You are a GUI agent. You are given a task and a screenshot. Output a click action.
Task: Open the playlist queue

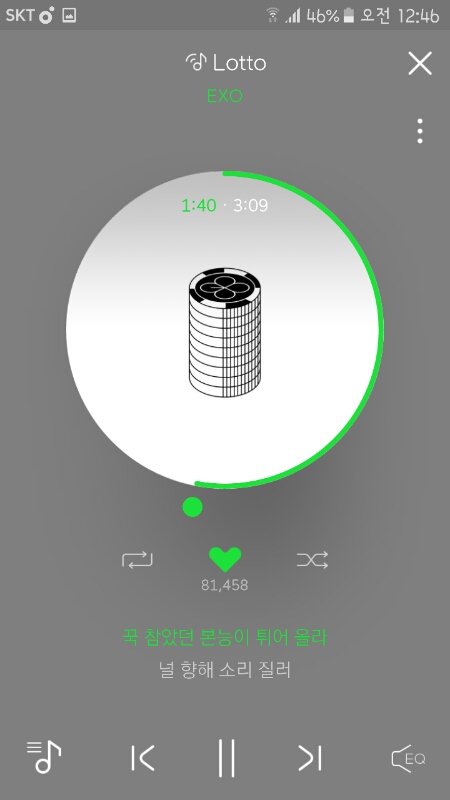44,757
